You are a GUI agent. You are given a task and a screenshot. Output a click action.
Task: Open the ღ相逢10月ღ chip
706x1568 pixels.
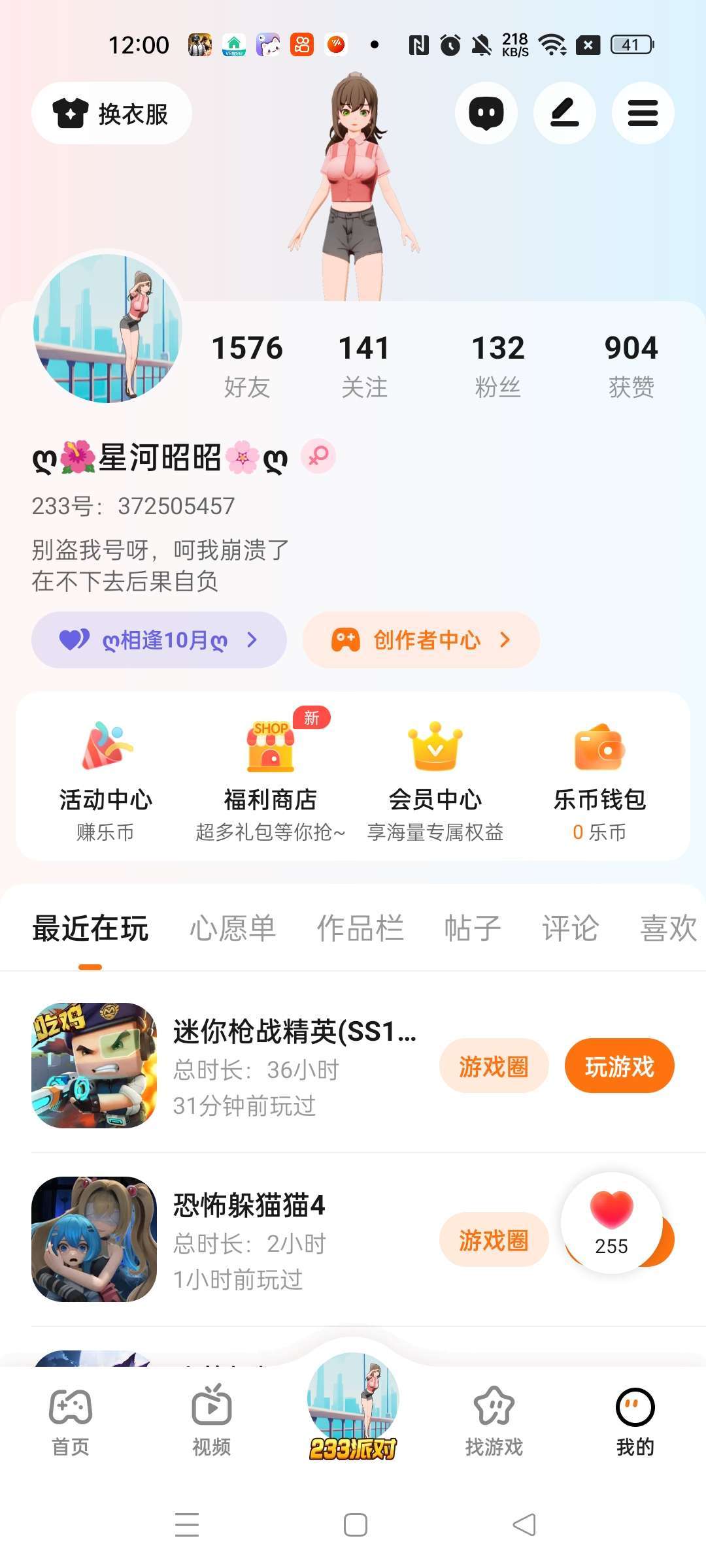159,640
